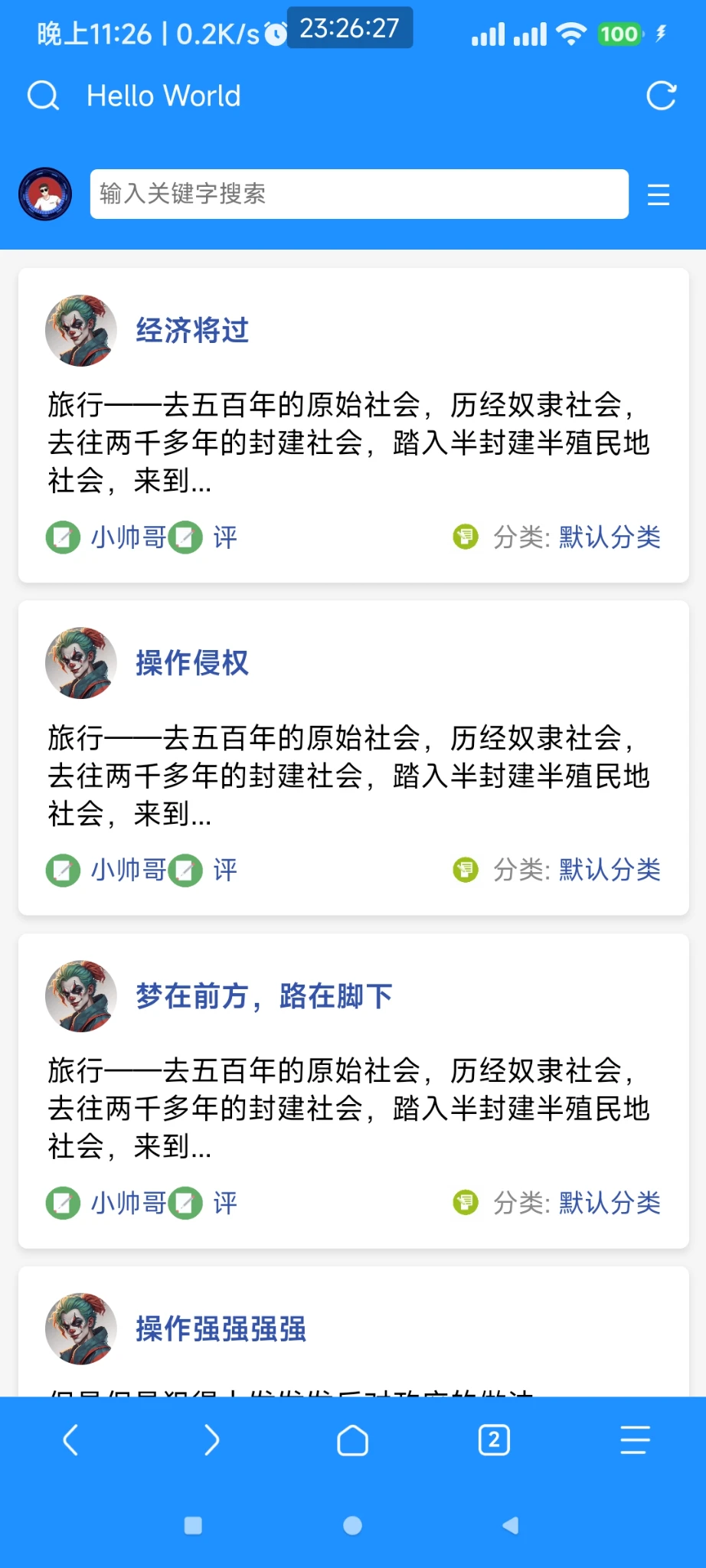The height and width of the screenshot is (1568, 706).
Task: Open the browser tabs switcher showing 2
Action: coord(494,1440)
